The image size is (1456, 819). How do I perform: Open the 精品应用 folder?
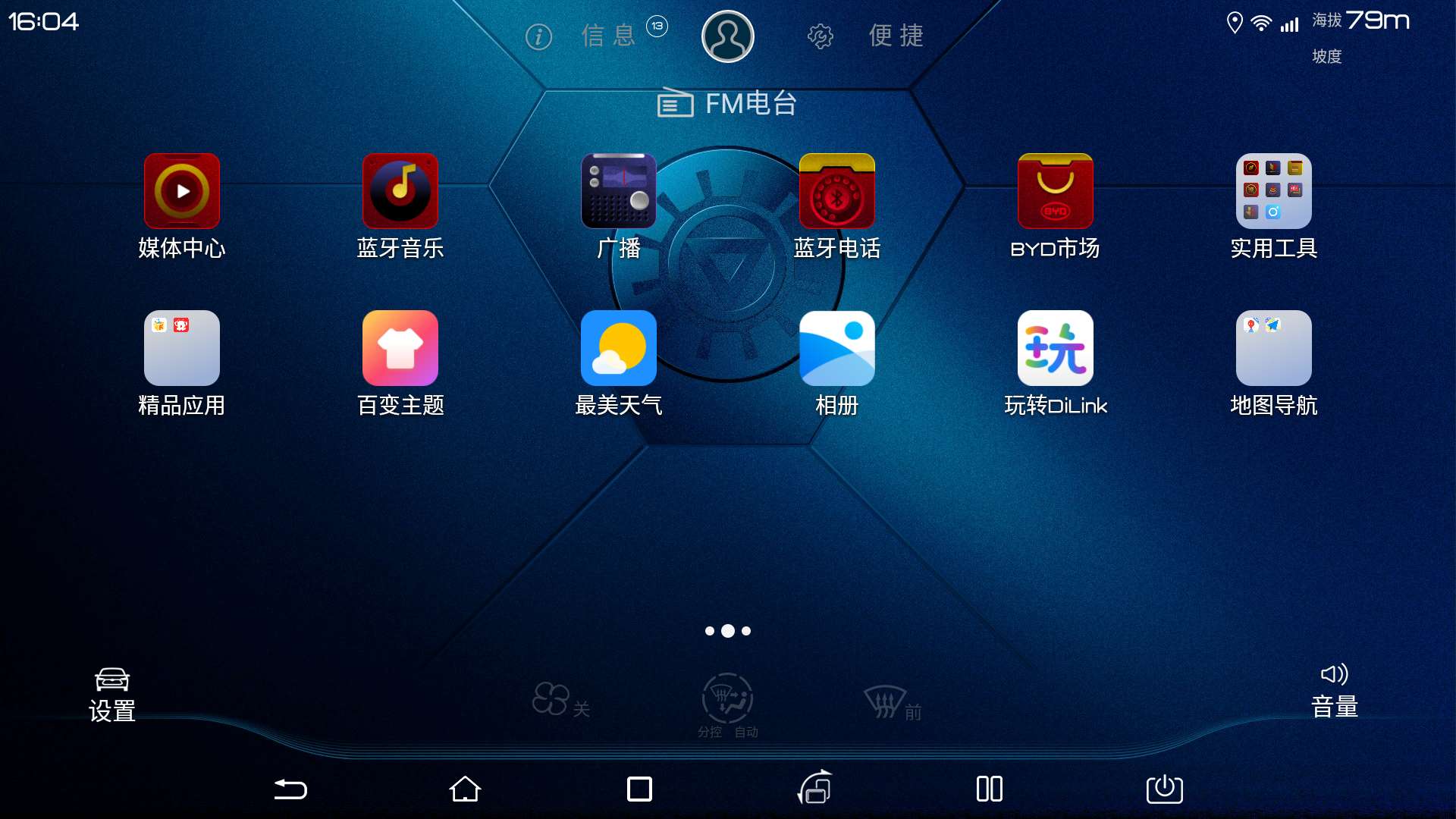[182, 348]
